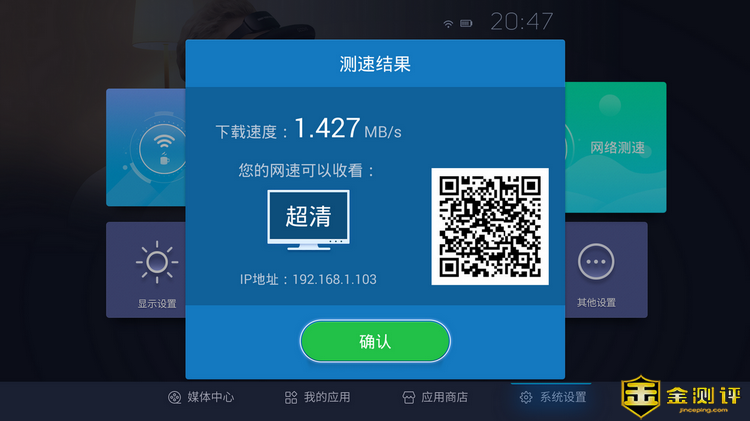Open the Wi-Fi network settings card
Screen dimensions: 750x421
[x=146, y=147]
